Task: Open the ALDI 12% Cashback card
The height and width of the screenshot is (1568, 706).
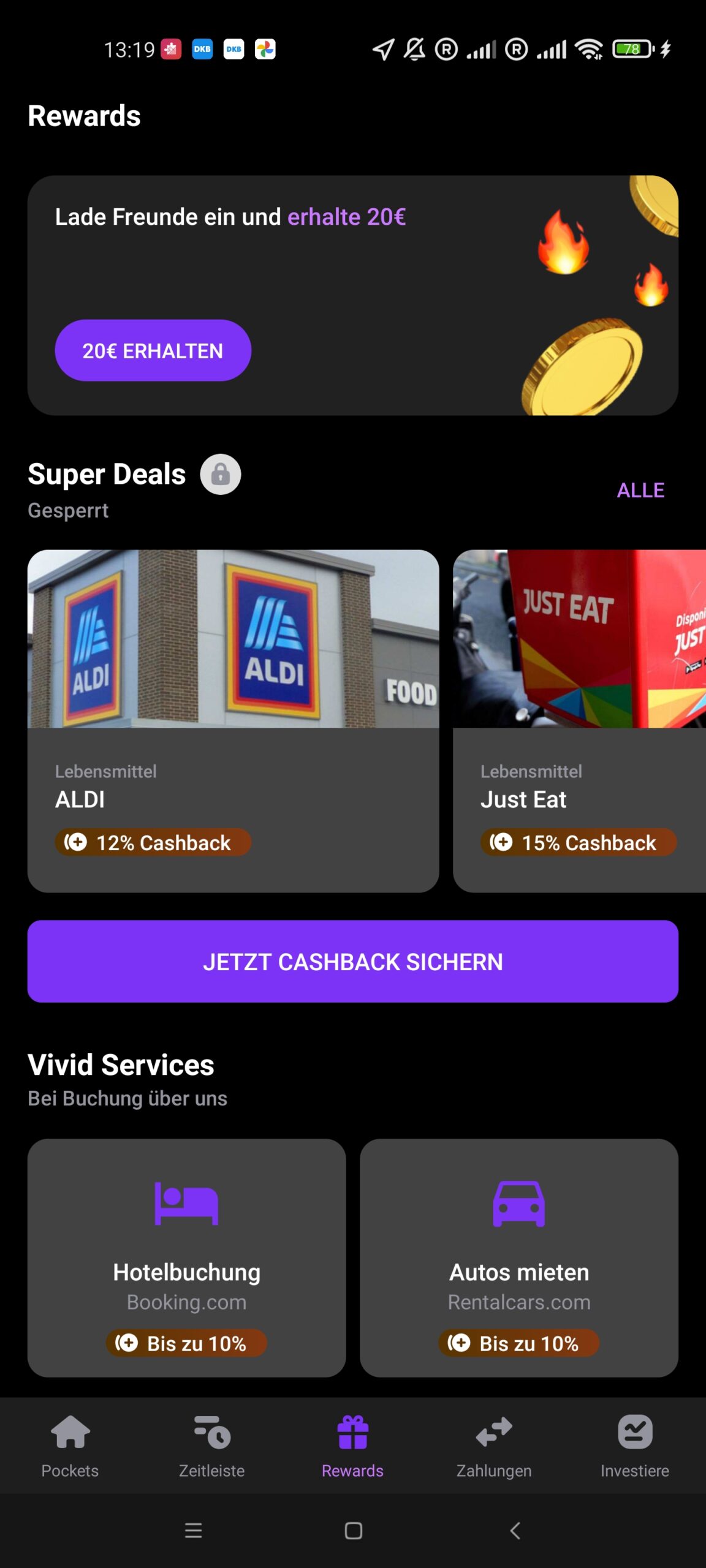Action: point(233,721)
